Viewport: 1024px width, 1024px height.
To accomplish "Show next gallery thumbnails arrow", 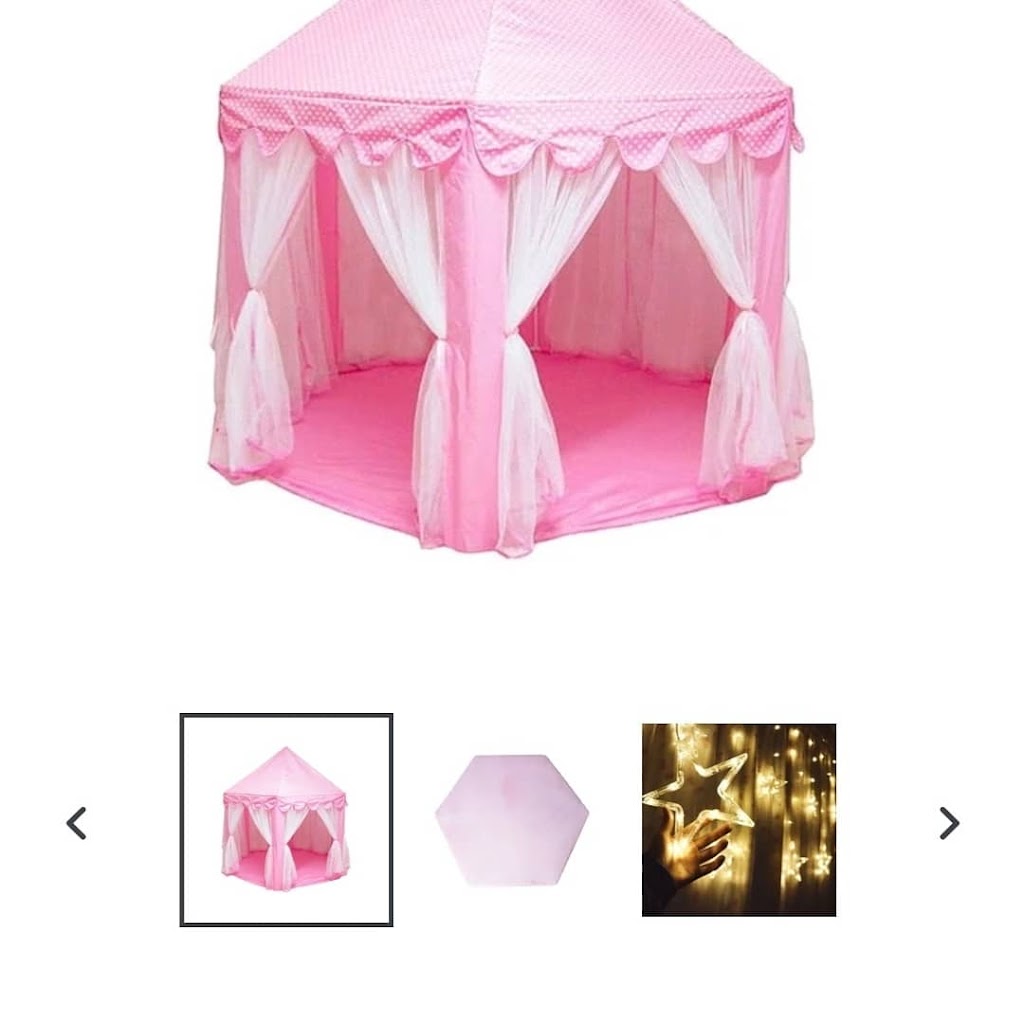I will point(948,823).
